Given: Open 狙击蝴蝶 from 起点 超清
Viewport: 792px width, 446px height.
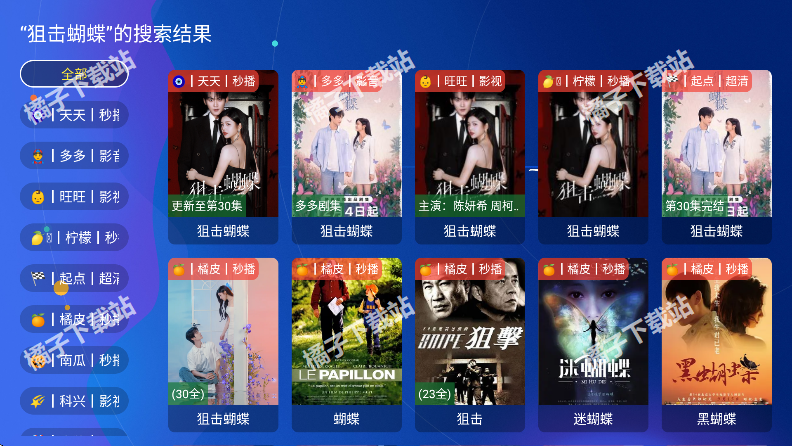Looking at the screenshot, I should pyautogui.click(x=717, y=157).
